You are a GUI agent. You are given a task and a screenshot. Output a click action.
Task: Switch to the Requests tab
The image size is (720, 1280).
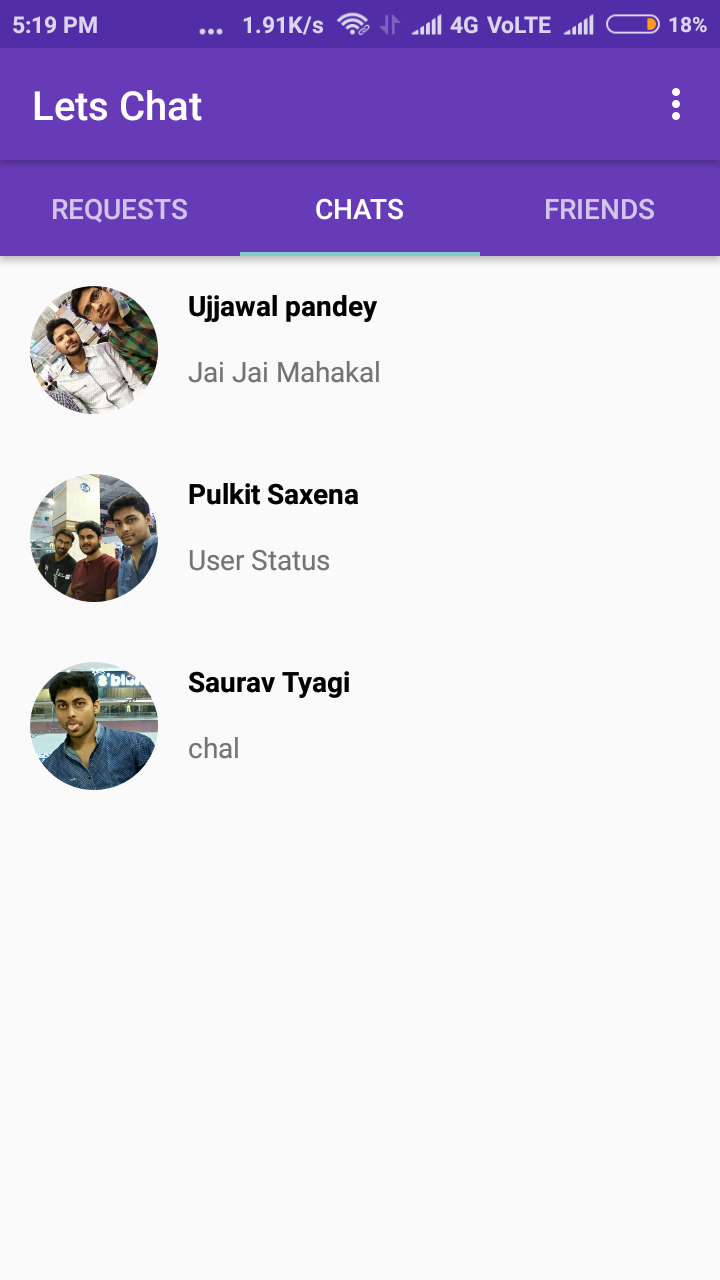pyautogui.click(x=120, y=209)
